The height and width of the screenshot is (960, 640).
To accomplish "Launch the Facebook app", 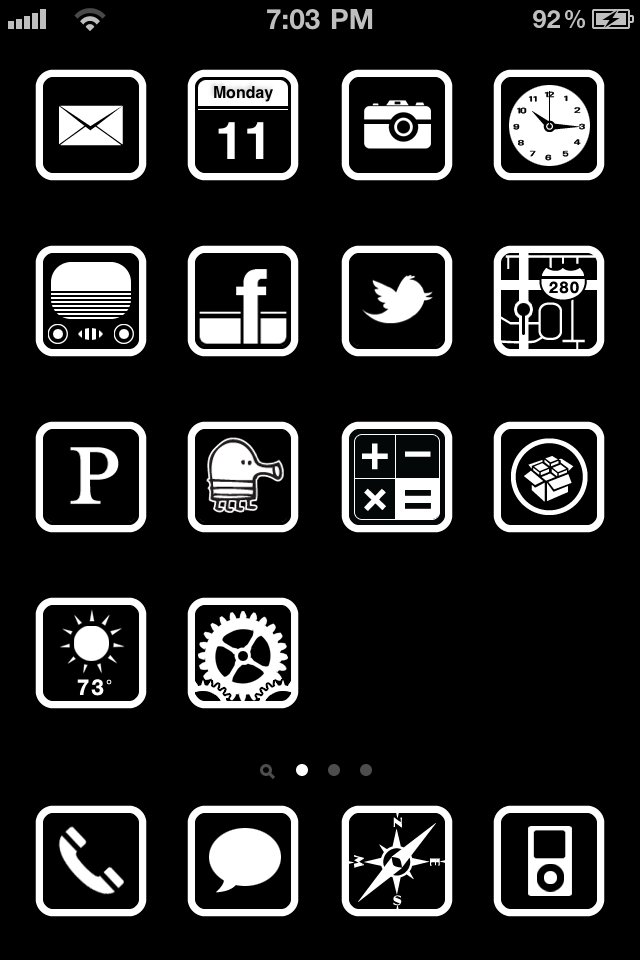I will (x=243, y=301).
